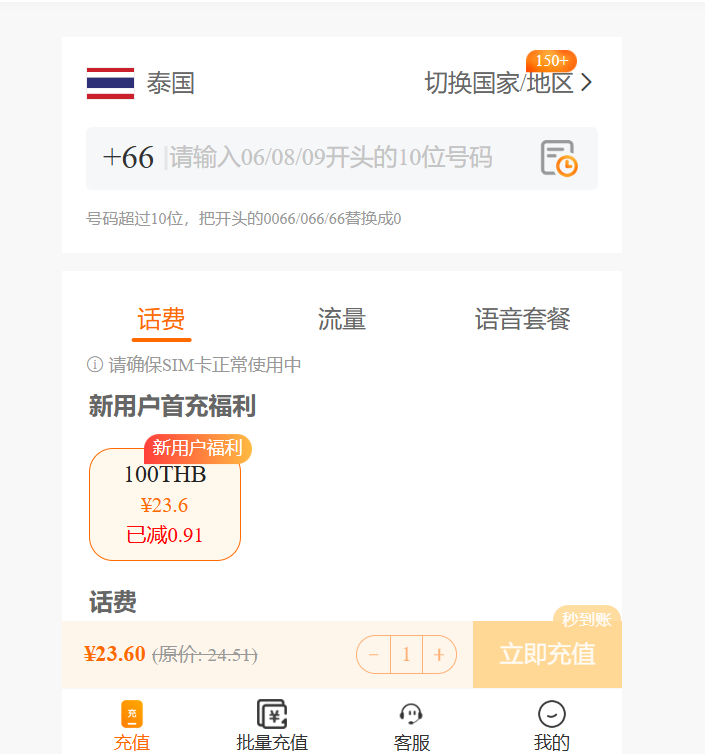The width and height of the screenshot is (705, 754).
Task: Open the 我的 profile tab
Action: [551, 725]
